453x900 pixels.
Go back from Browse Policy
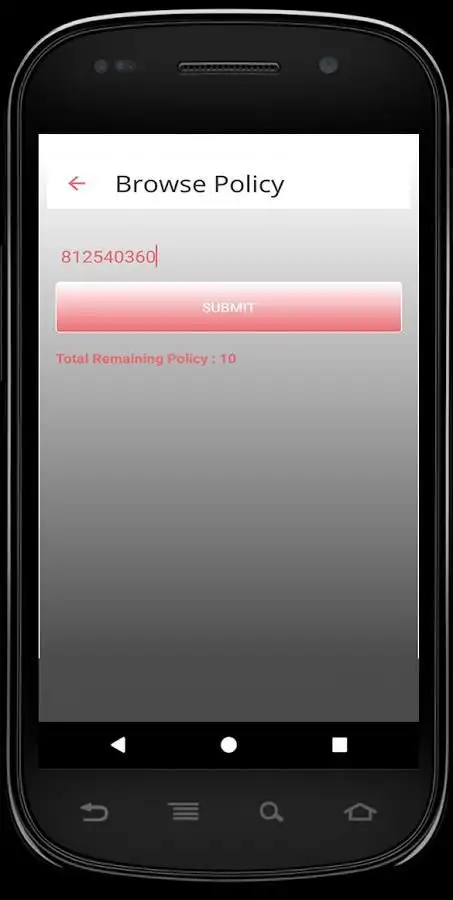pyautogui.click(x=76, y=184)
